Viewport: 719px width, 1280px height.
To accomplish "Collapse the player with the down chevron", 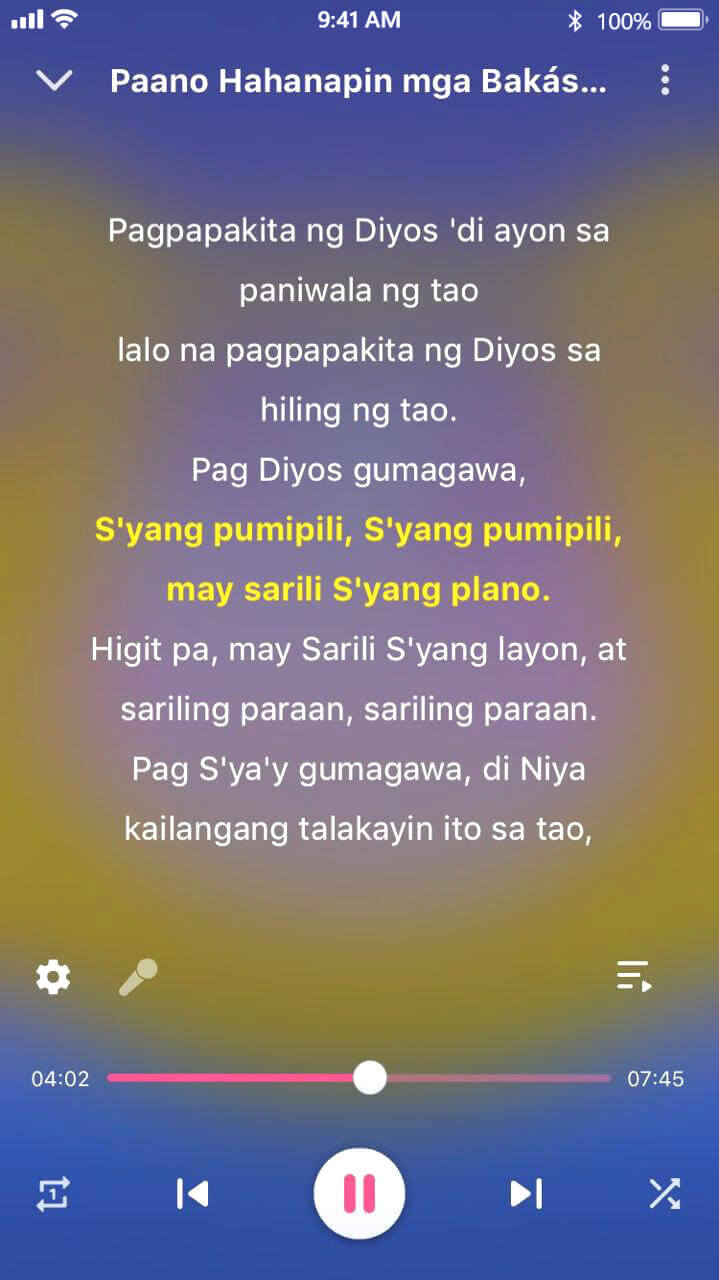I will pos(54,81).
